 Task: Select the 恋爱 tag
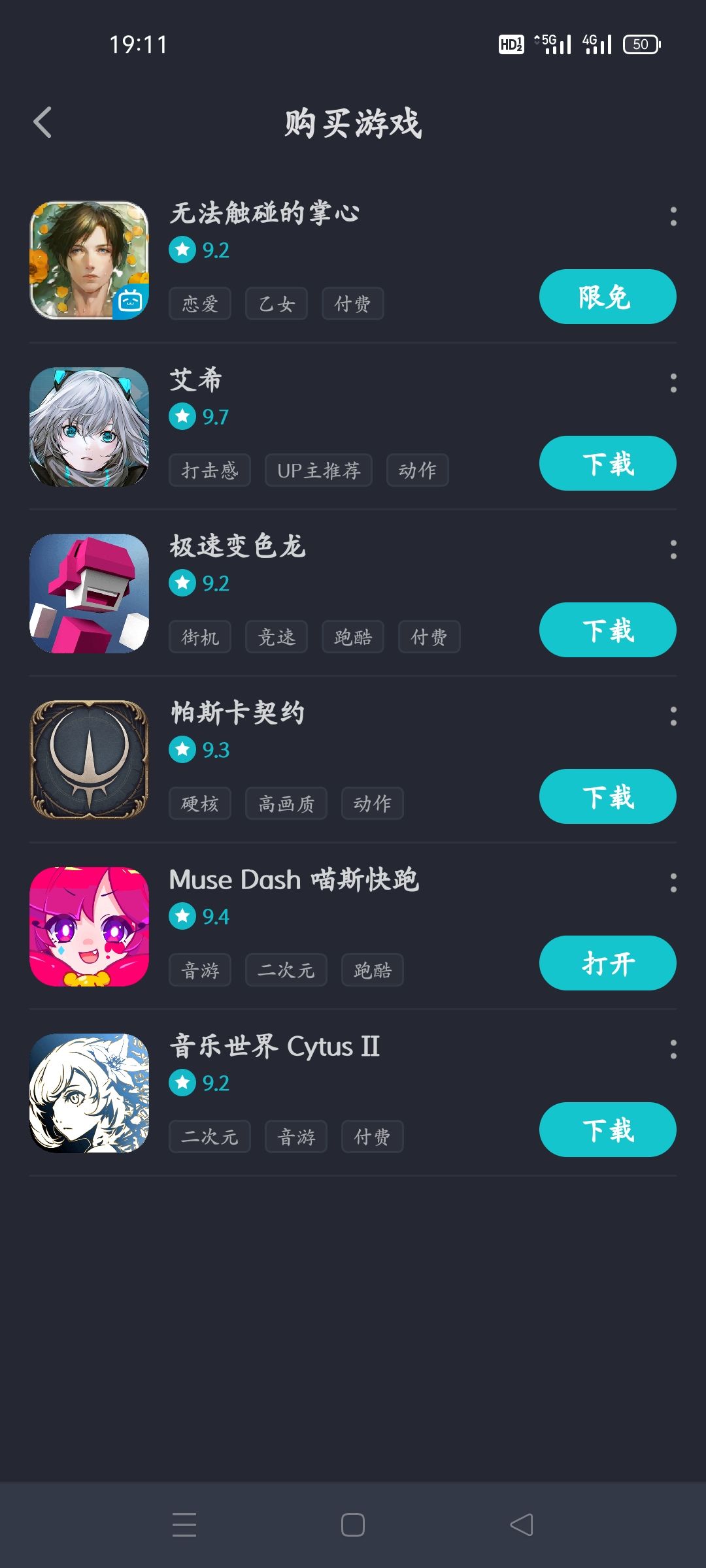coord(200,304)
